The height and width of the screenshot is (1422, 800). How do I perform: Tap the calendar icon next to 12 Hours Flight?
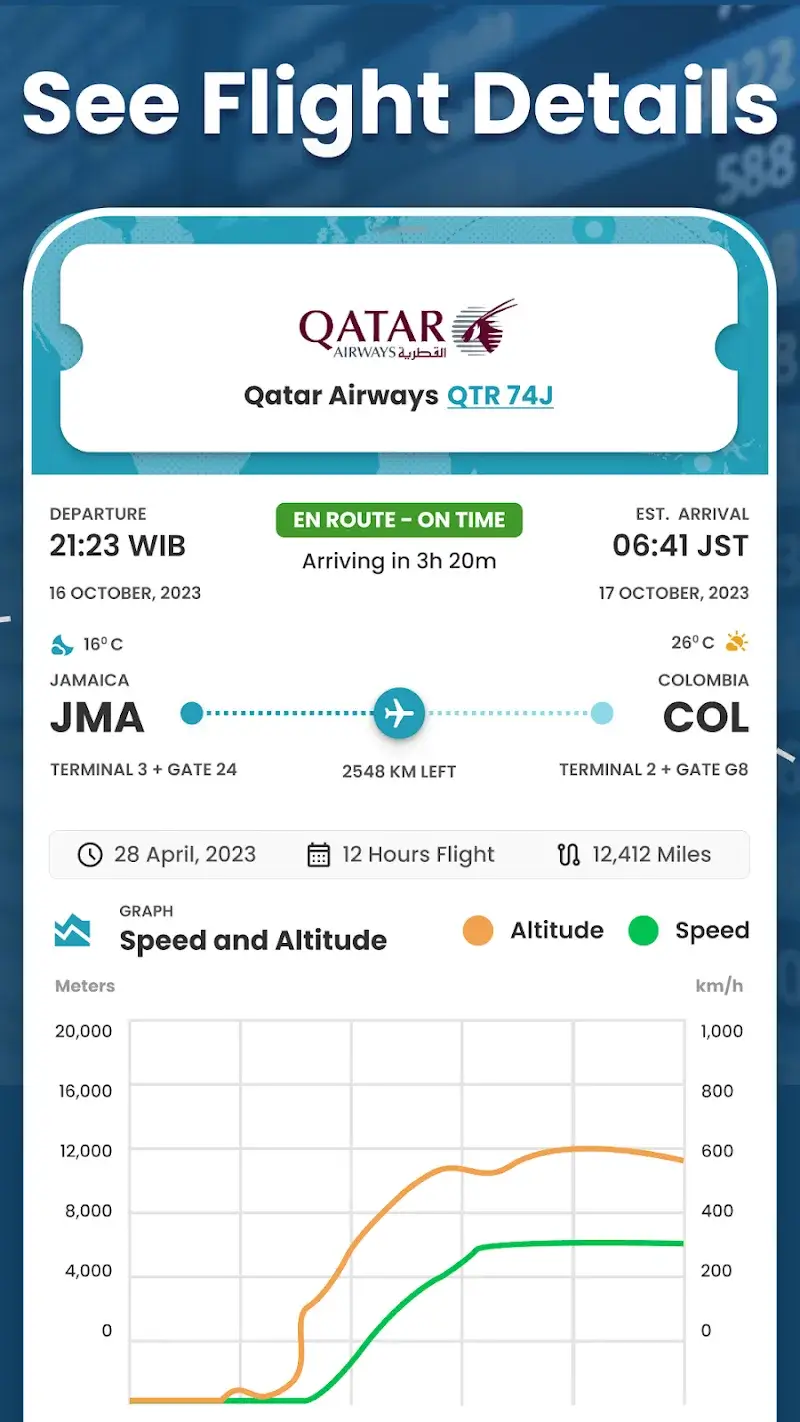pos(319,854)
